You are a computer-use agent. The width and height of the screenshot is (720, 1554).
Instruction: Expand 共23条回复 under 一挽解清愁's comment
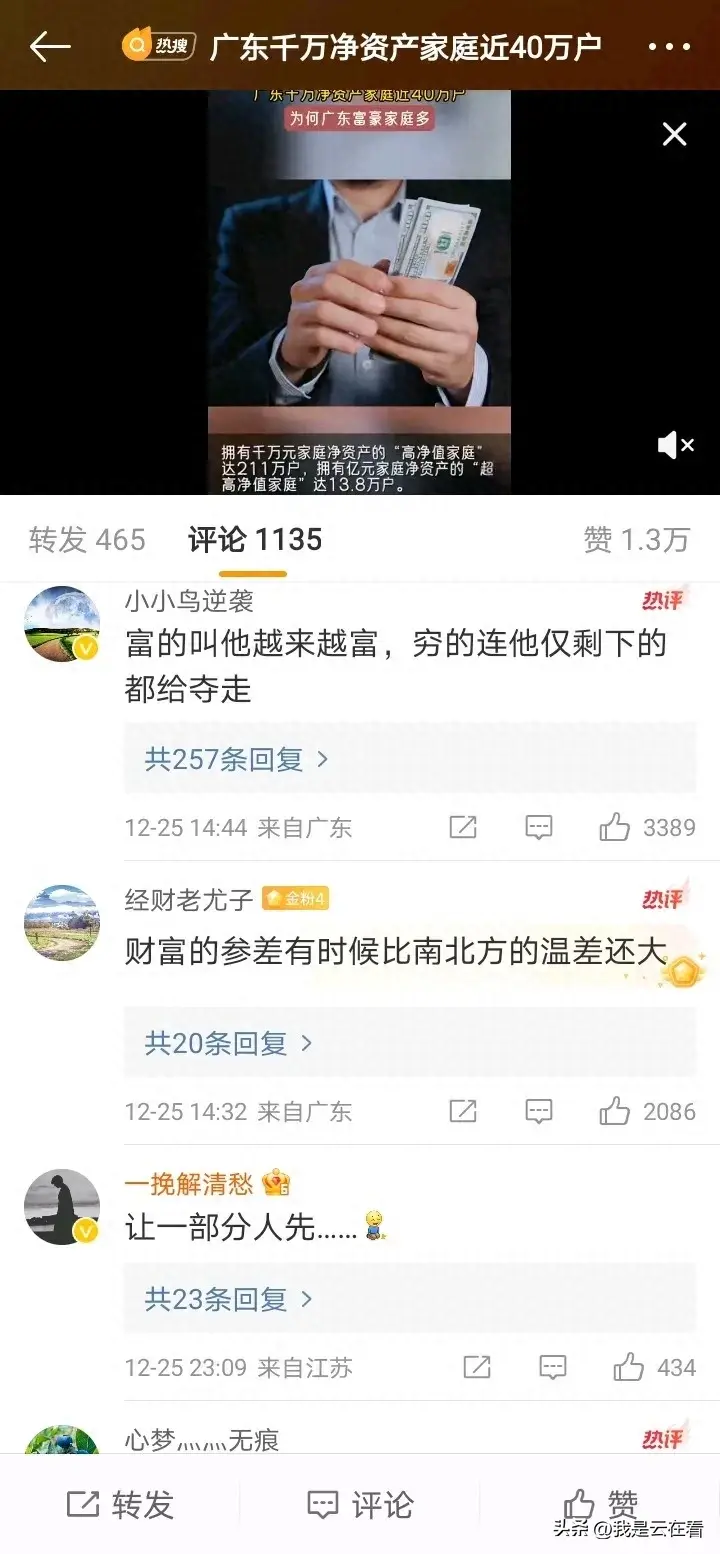[228, 1299]
